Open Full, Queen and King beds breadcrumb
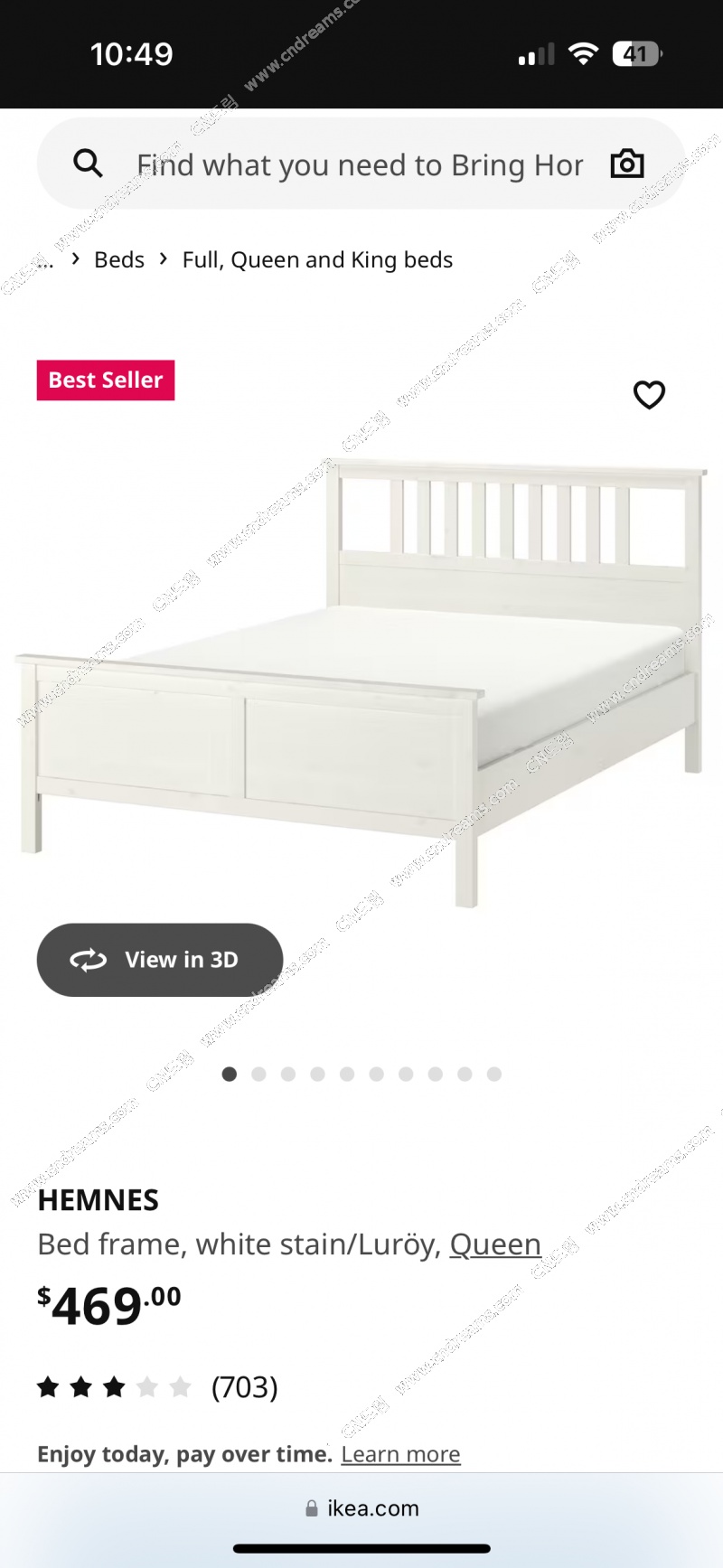This screenshot has width=723, height=1568. point(317,260)
